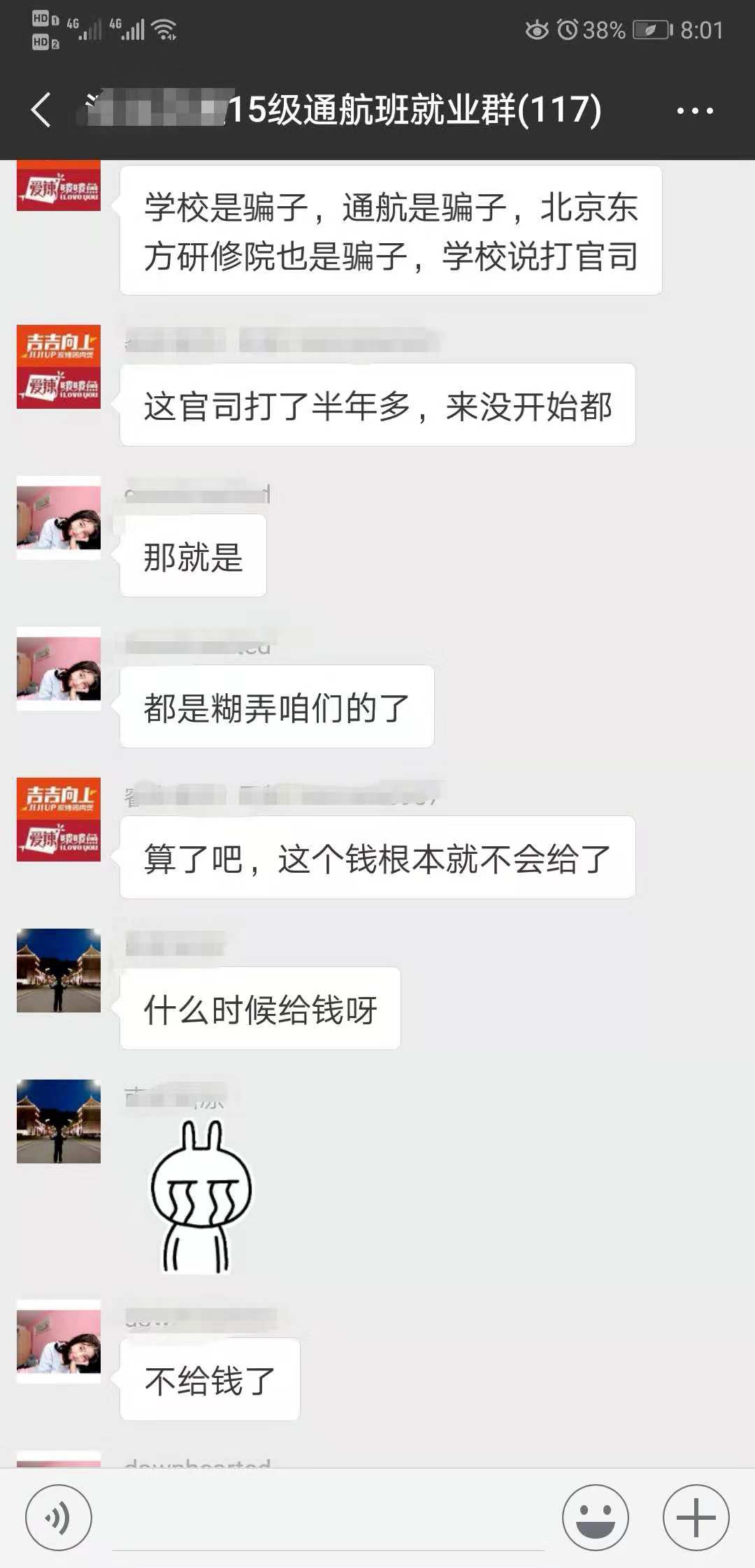Go back from the group chat

click(x=41, y=110)
